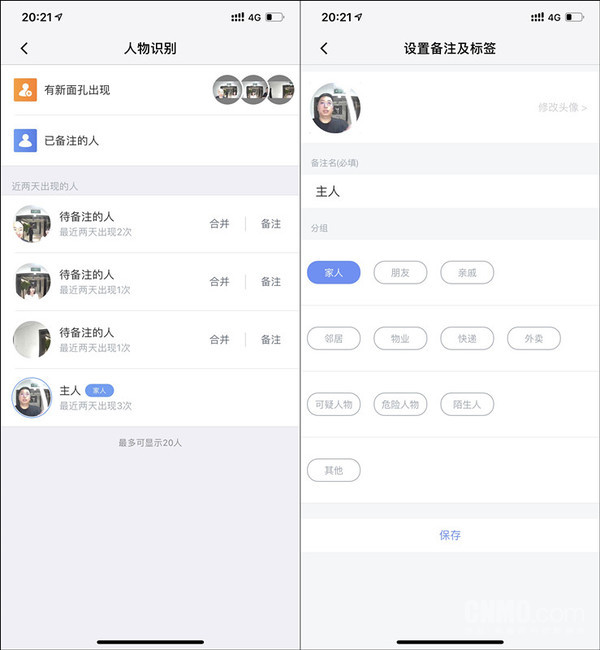600x650 pixels.
Task: Select the 朋友 group chip
Action: pos(400,273)
